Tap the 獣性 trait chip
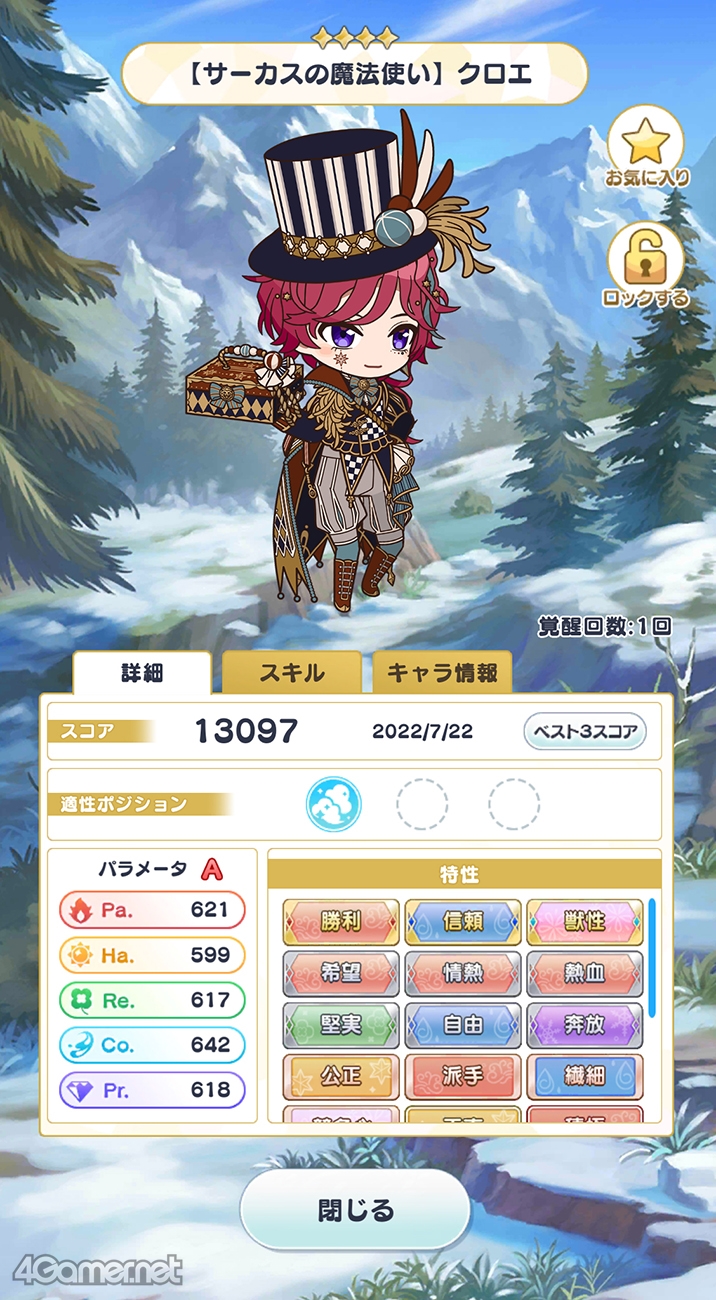Viewport: 716px width, 1300px height. tap(585, 922)
